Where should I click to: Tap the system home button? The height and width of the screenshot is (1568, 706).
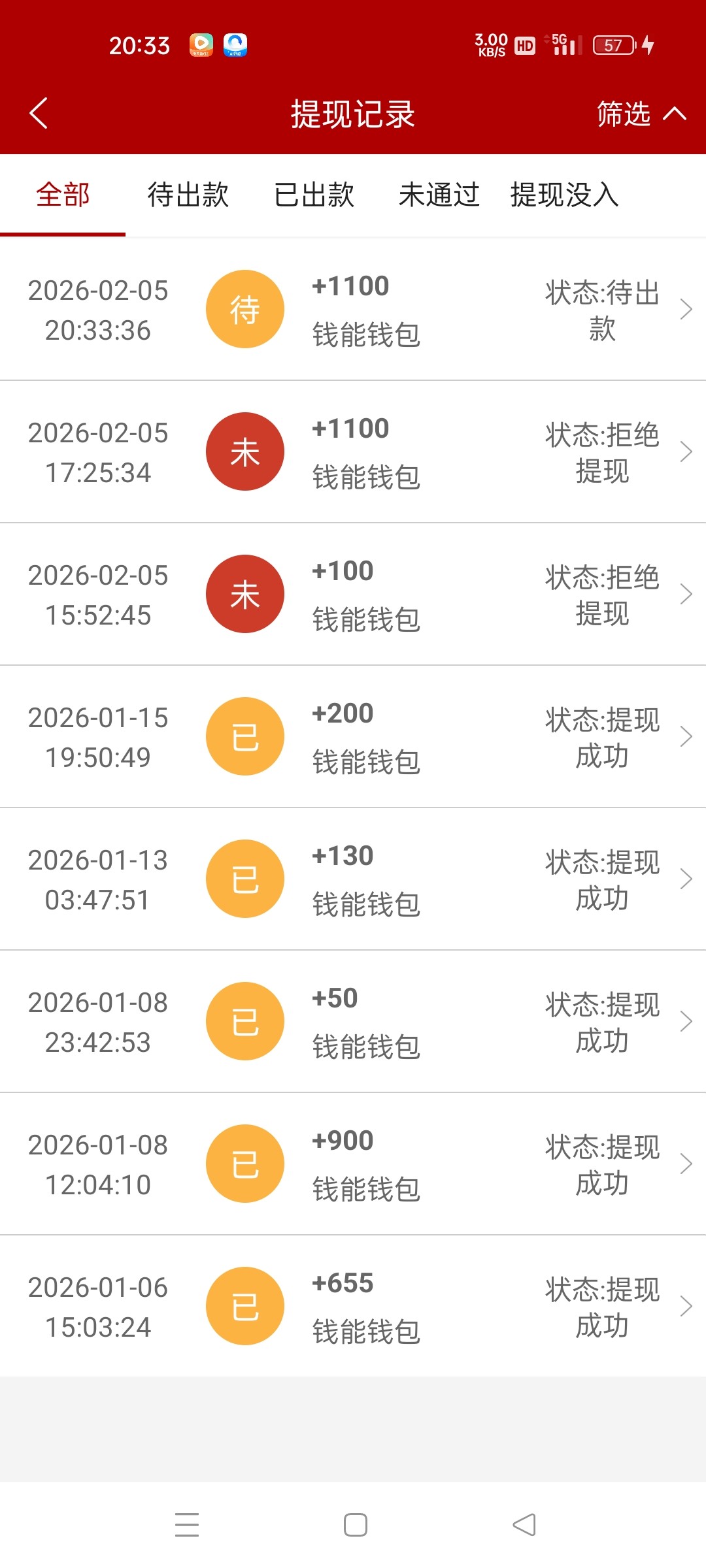(x=355, y=1525)
